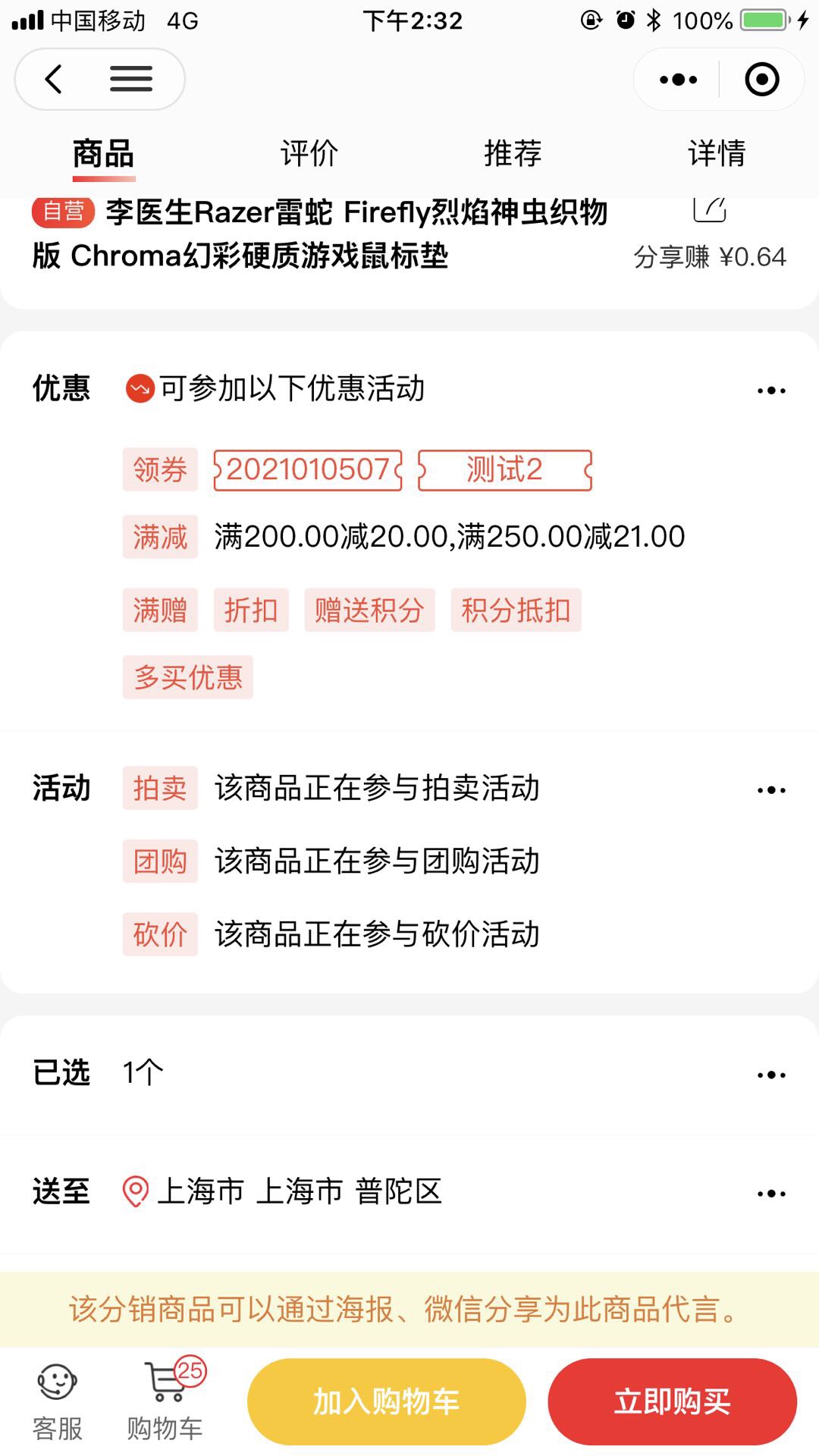This screenshot has width=819, height=1456.
Task: Open the 砍价 bargain activity
Action: click(331, 934)
